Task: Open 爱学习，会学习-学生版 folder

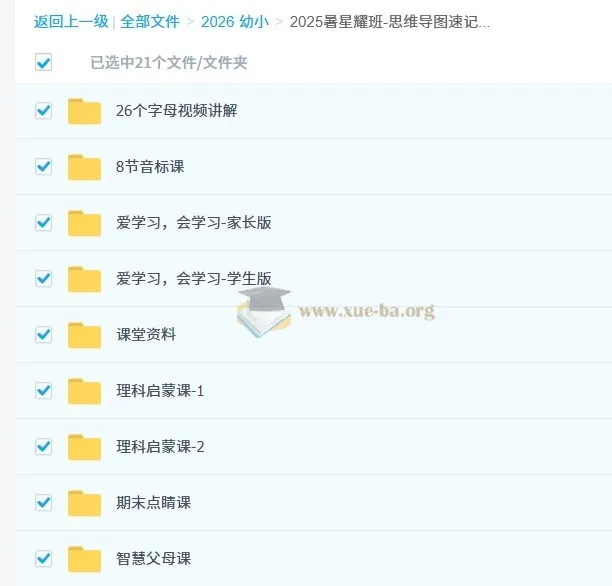Action: click(x=193, y=279)
